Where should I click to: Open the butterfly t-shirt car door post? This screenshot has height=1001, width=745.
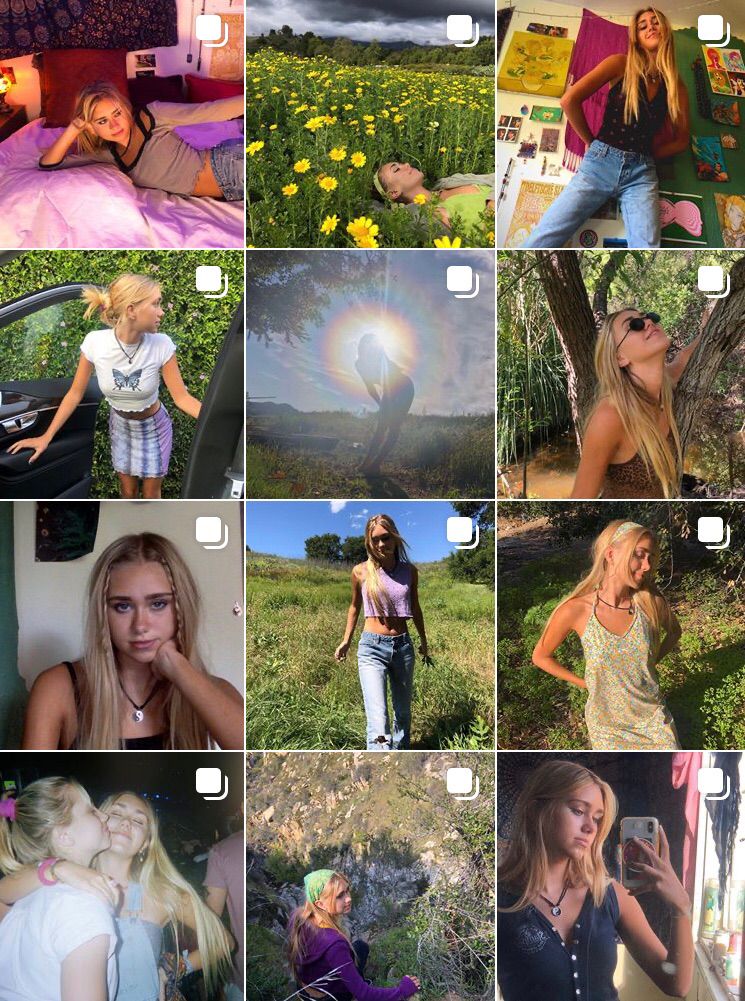coord(121,374)
